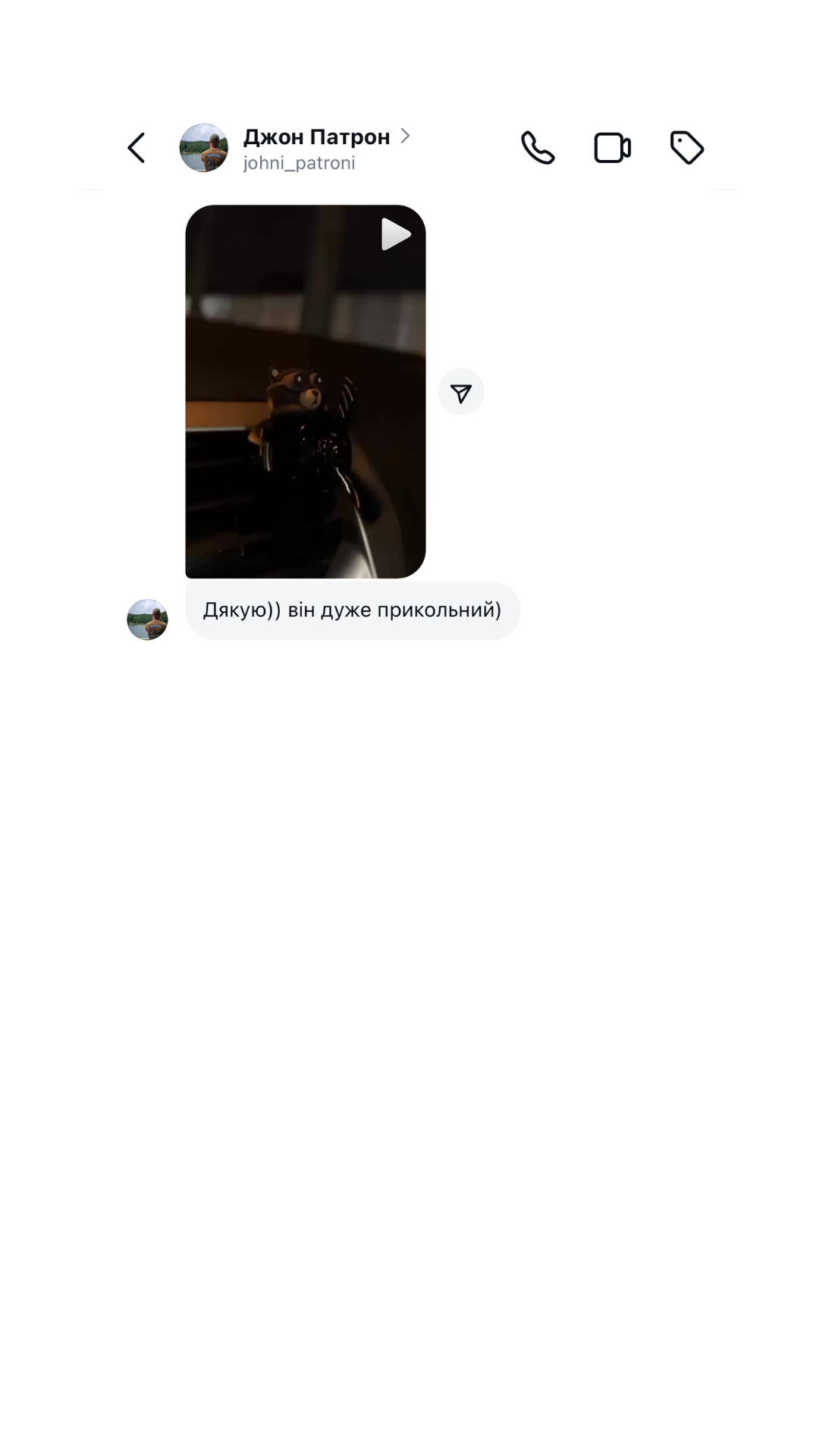Tap the sender avatar beside the message
Screen dimensions: 819x1456
pos(147,620)
